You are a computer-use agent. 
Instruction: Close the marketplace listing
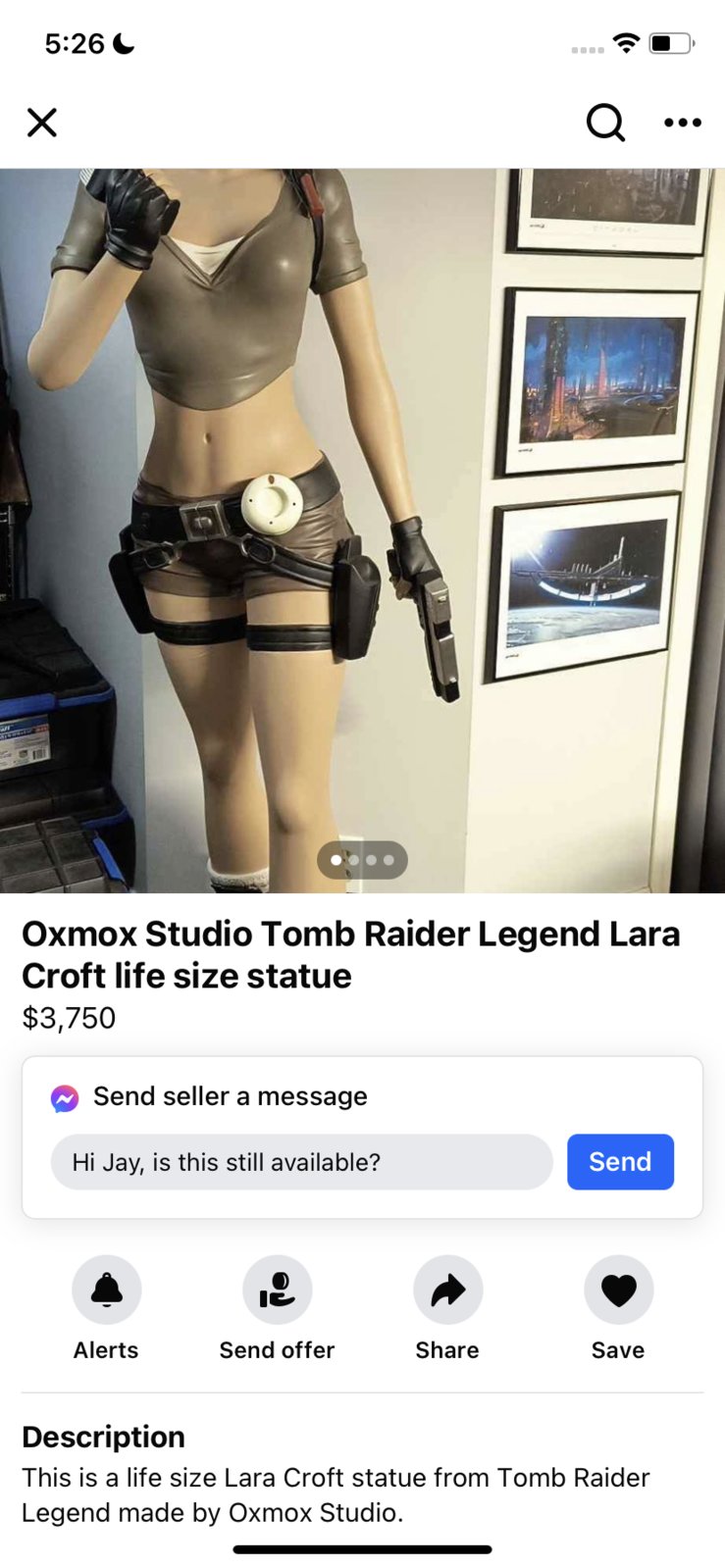[x=42, y=123]
